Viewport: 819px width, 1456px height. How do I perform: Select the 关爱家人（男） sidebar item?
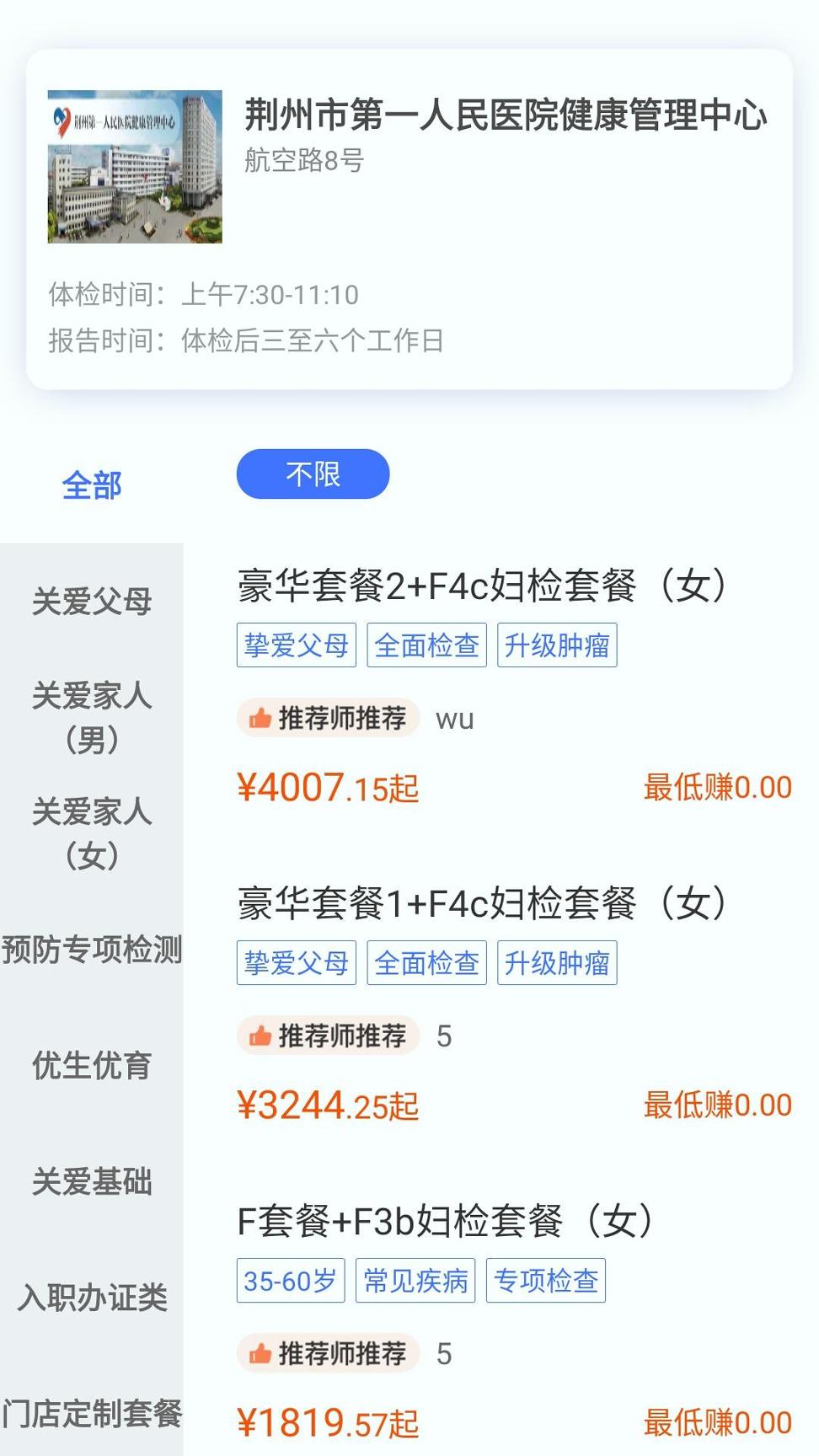pos(93,719)
